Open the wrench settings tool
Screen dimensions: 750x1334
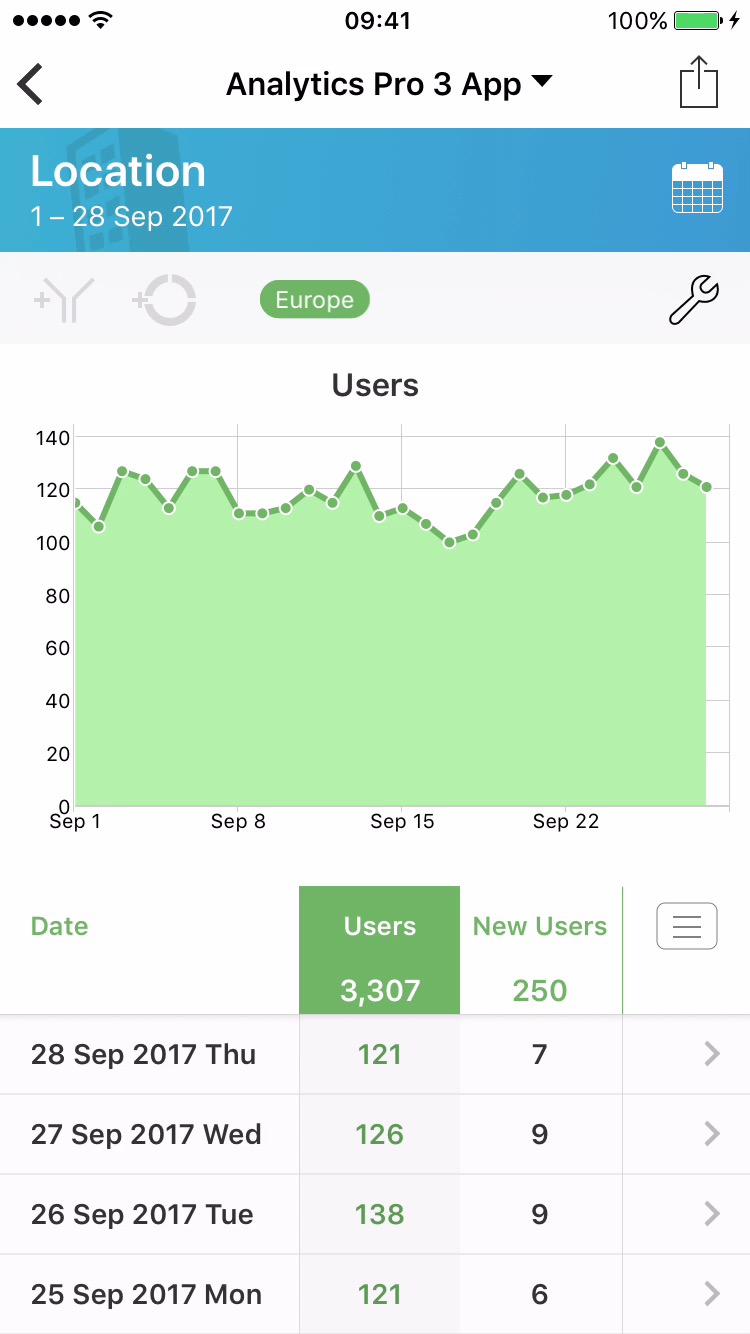pos(693,300)
